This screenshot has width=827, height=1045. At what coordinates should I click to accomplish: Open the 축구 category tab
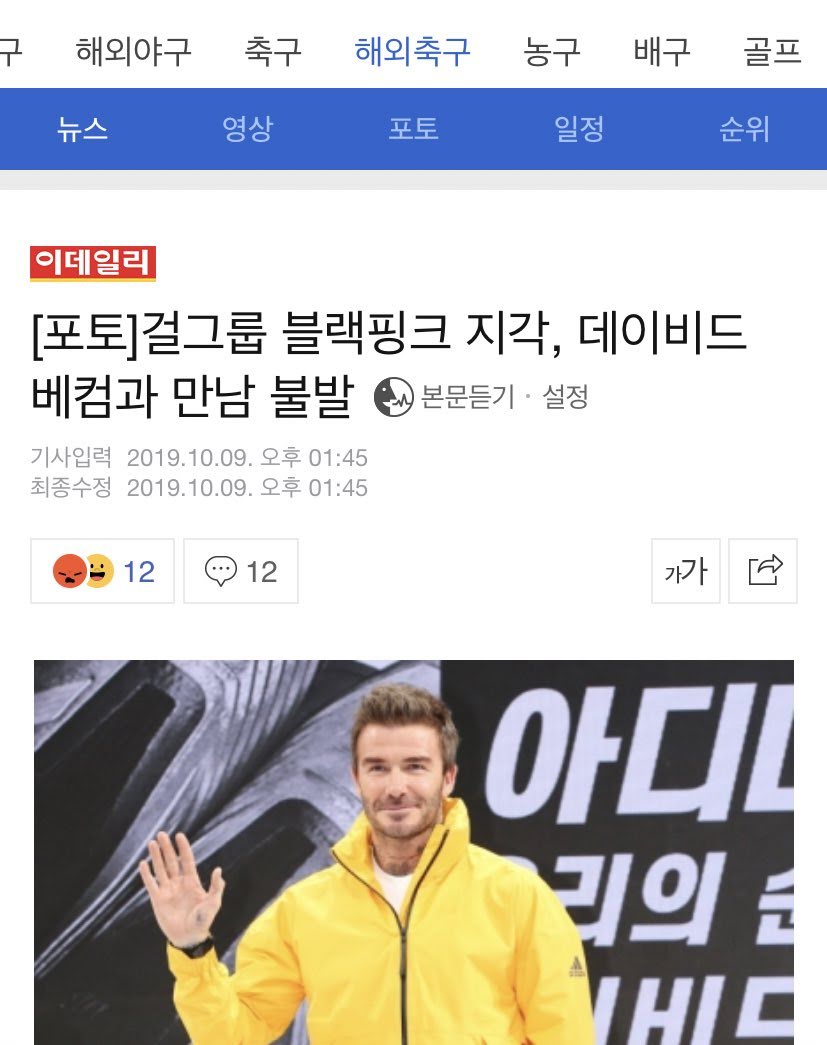[x=273, y=50]
